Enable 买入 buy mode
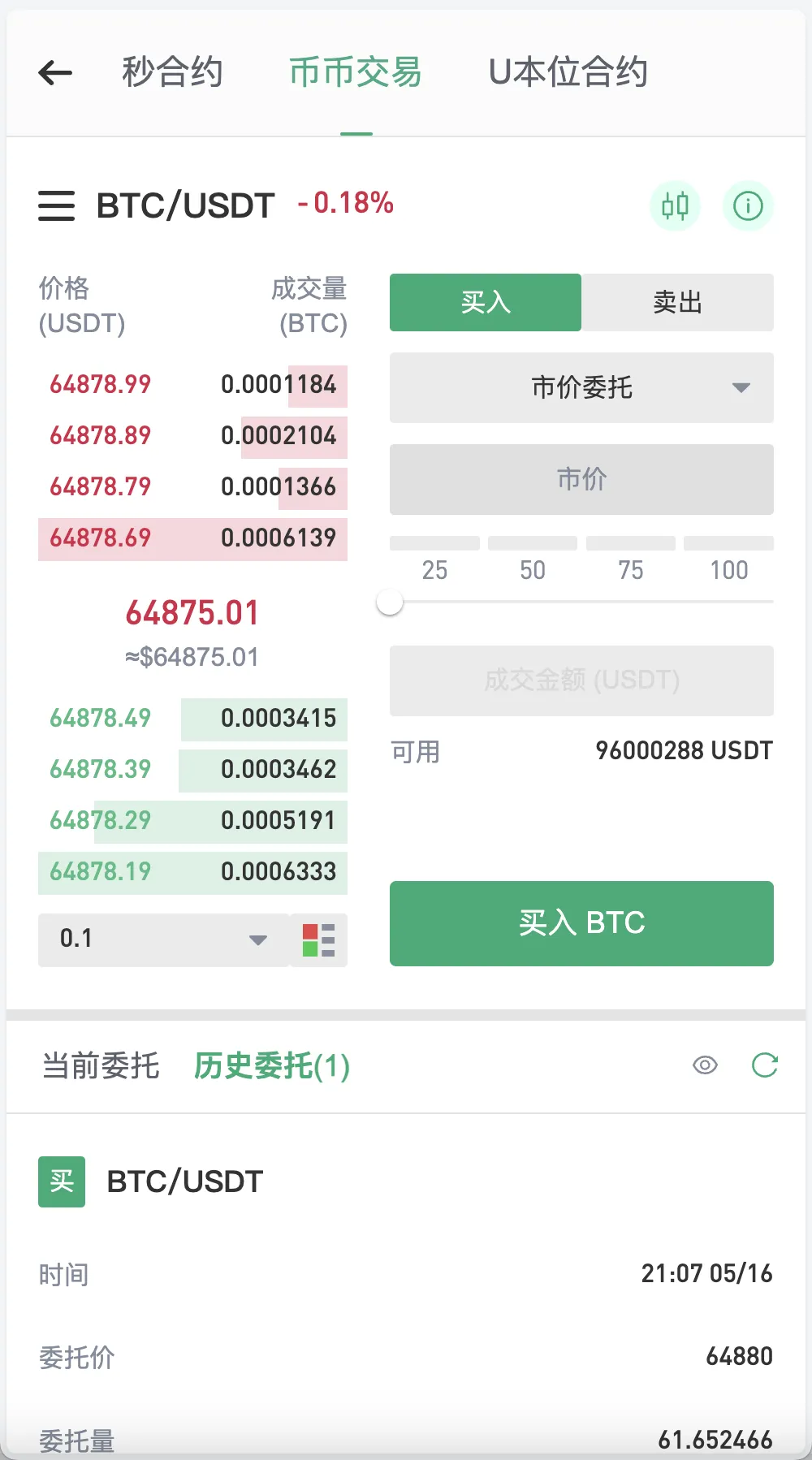Image resolution: width=812 pixels, height=1460 pixels. tap(484, 302)
